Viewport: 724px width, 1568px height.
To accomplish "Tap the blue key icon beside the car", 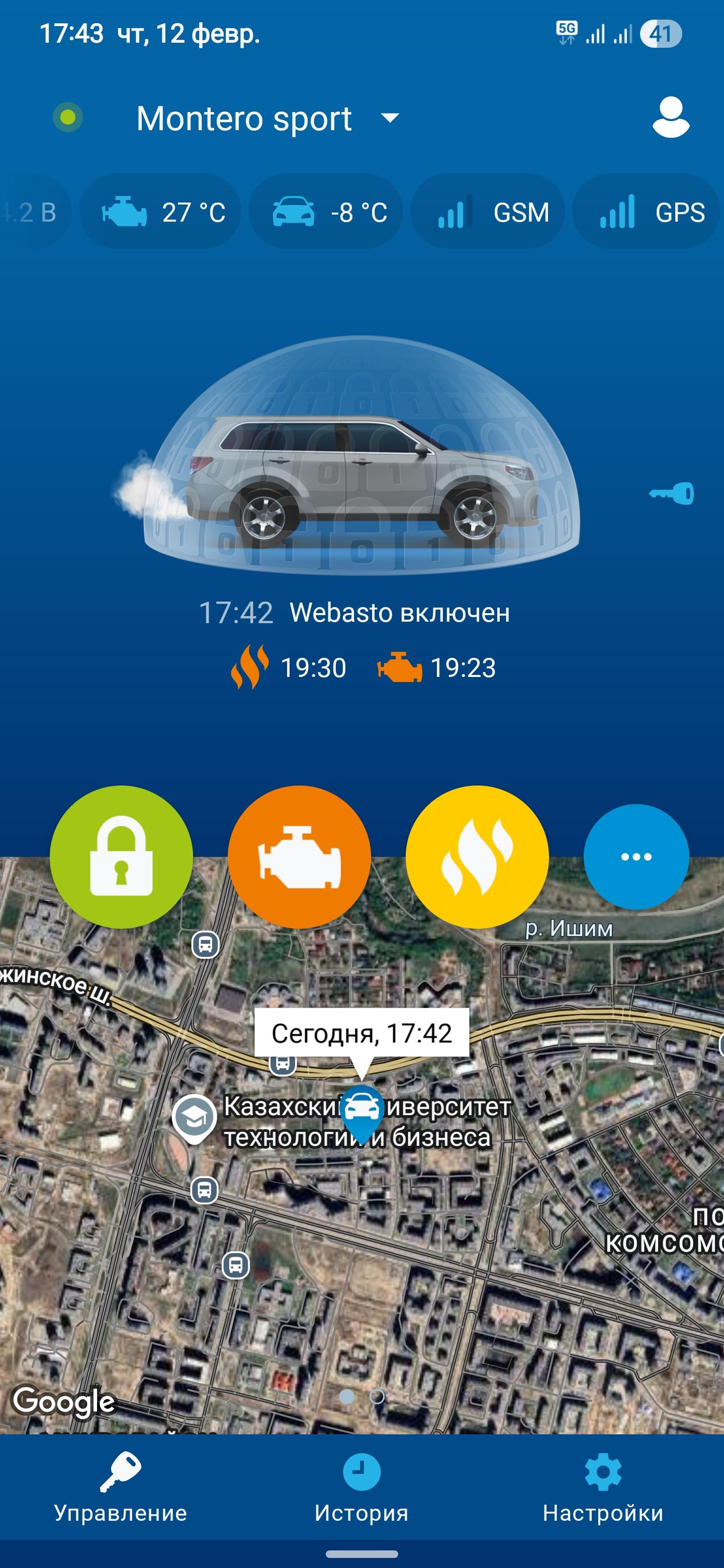I will pos(672,493).
